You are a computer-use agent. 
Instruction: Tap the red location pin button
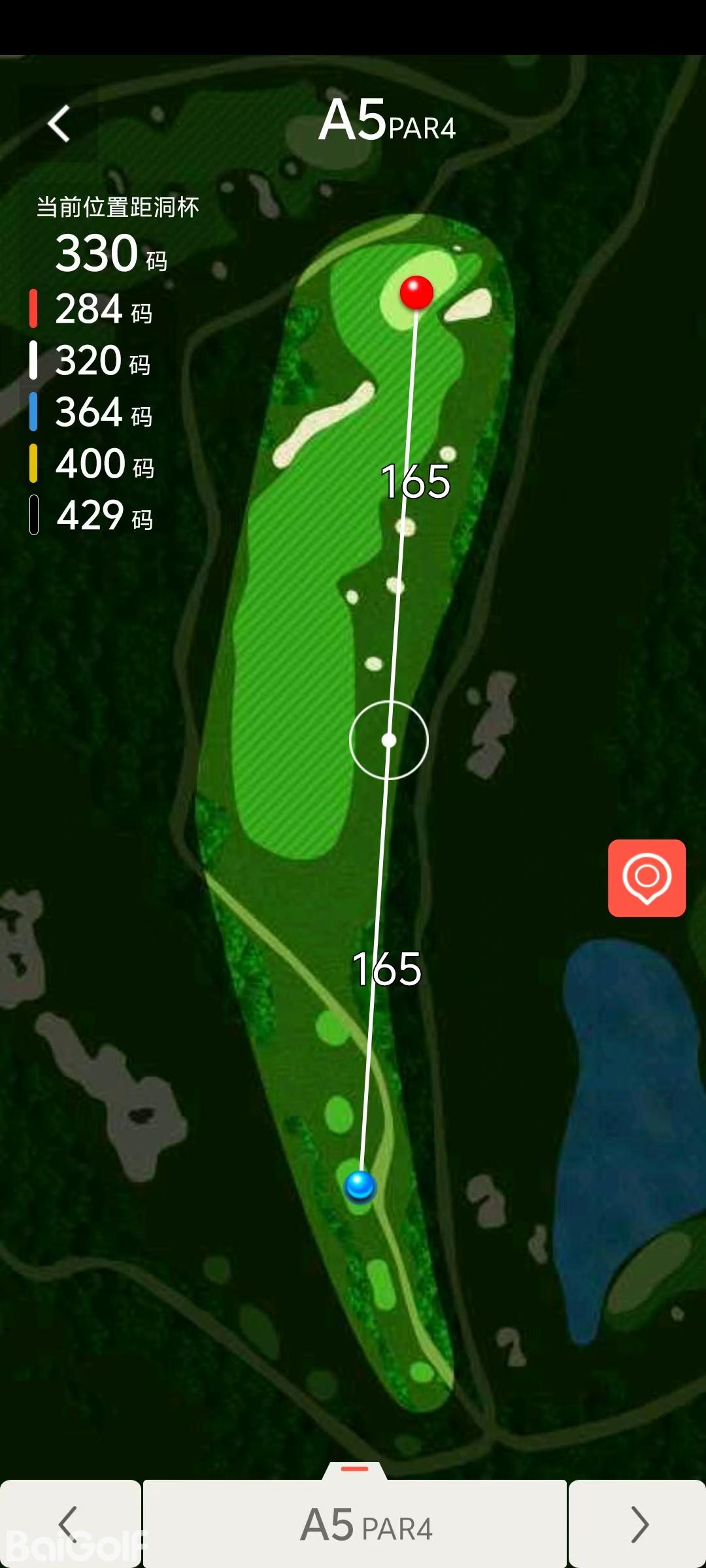647,878
